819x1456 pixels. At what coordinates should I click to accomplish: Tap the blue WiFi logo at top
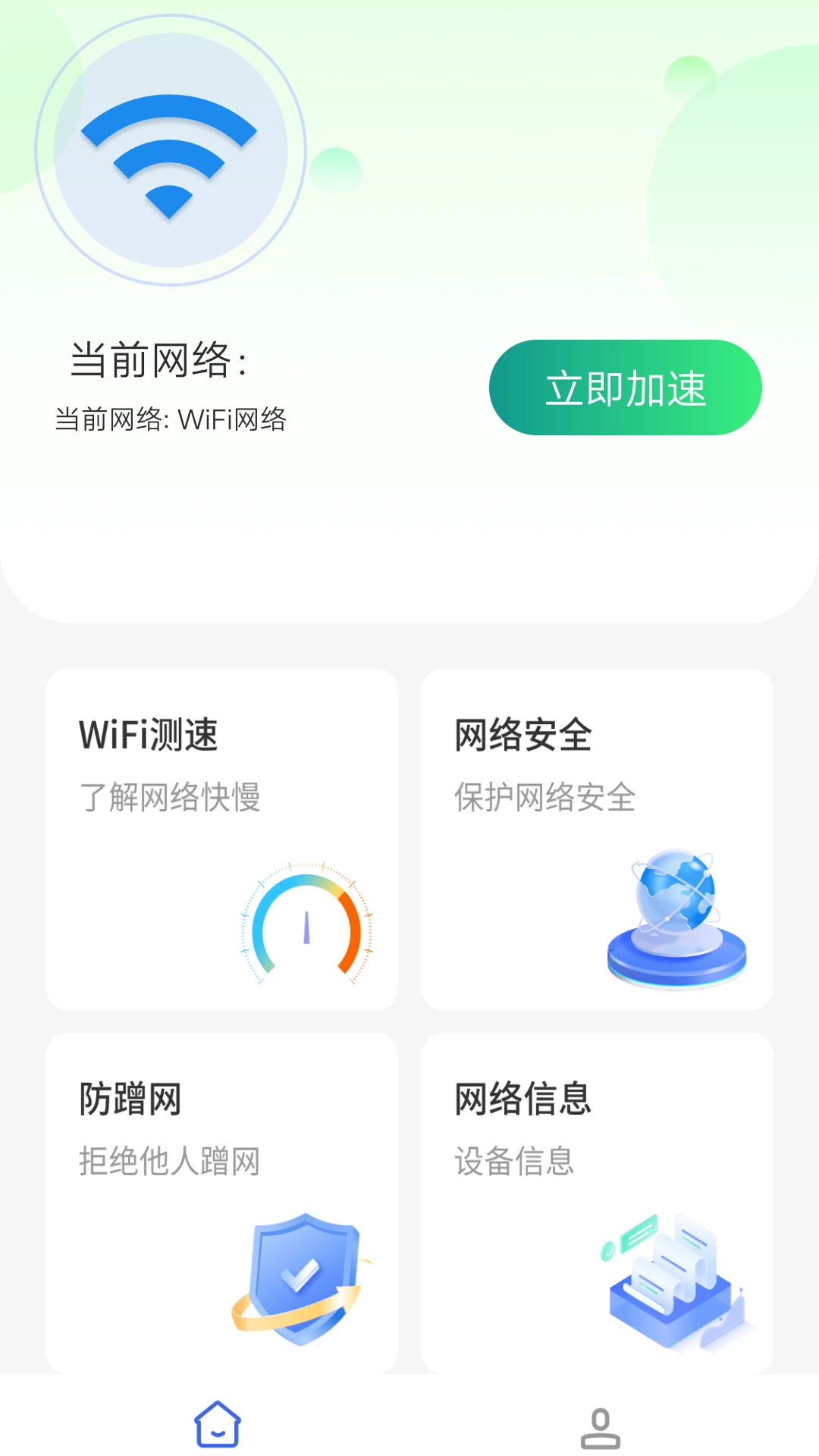coord(171,152)
